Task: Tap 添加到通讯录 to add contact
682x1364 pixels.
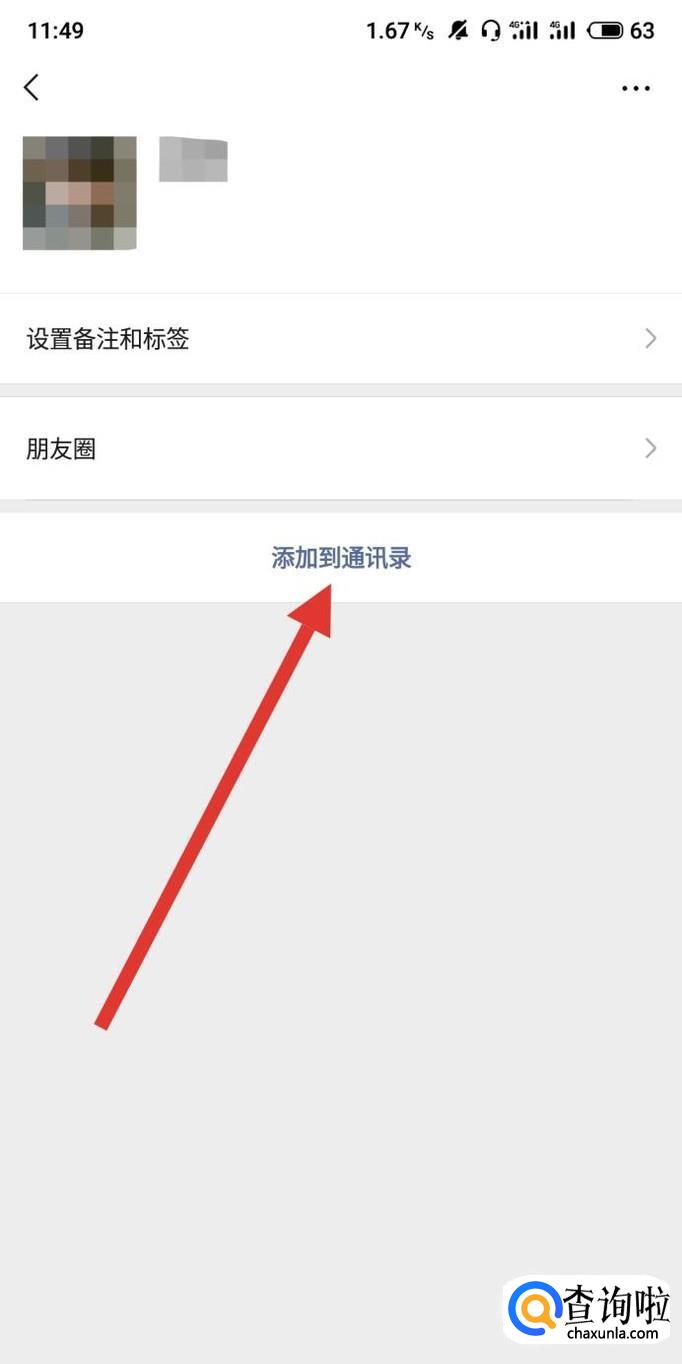Action: click(341, 558)
